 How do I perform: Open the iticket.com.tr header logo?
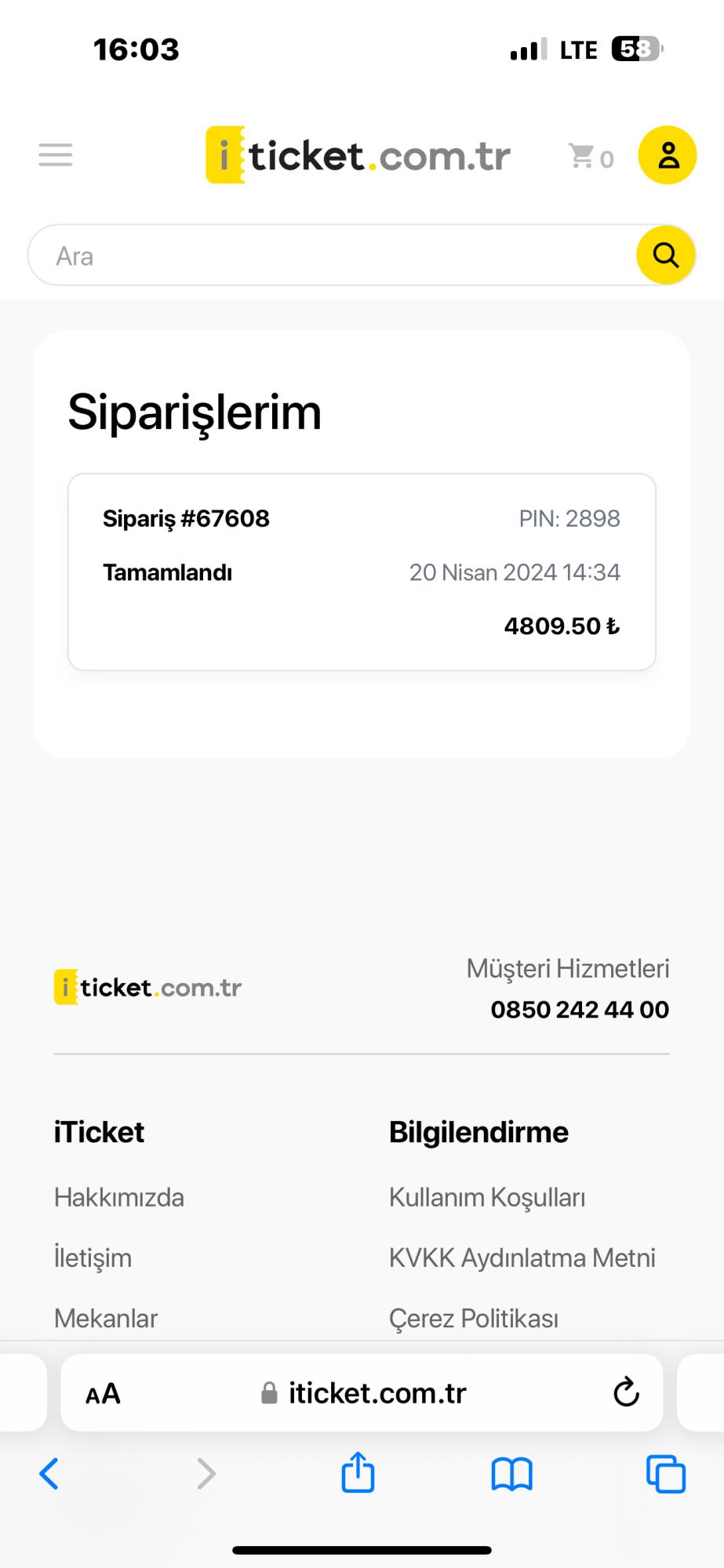pos(357,155)
